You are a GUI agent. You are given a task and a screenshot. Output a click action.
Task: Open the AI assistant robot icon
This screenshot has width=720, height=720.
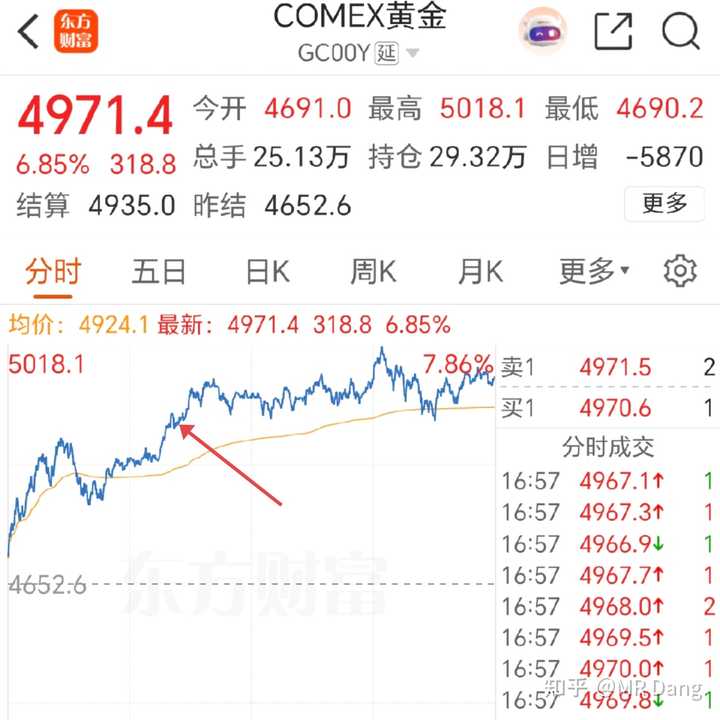[x=542, y=32]
